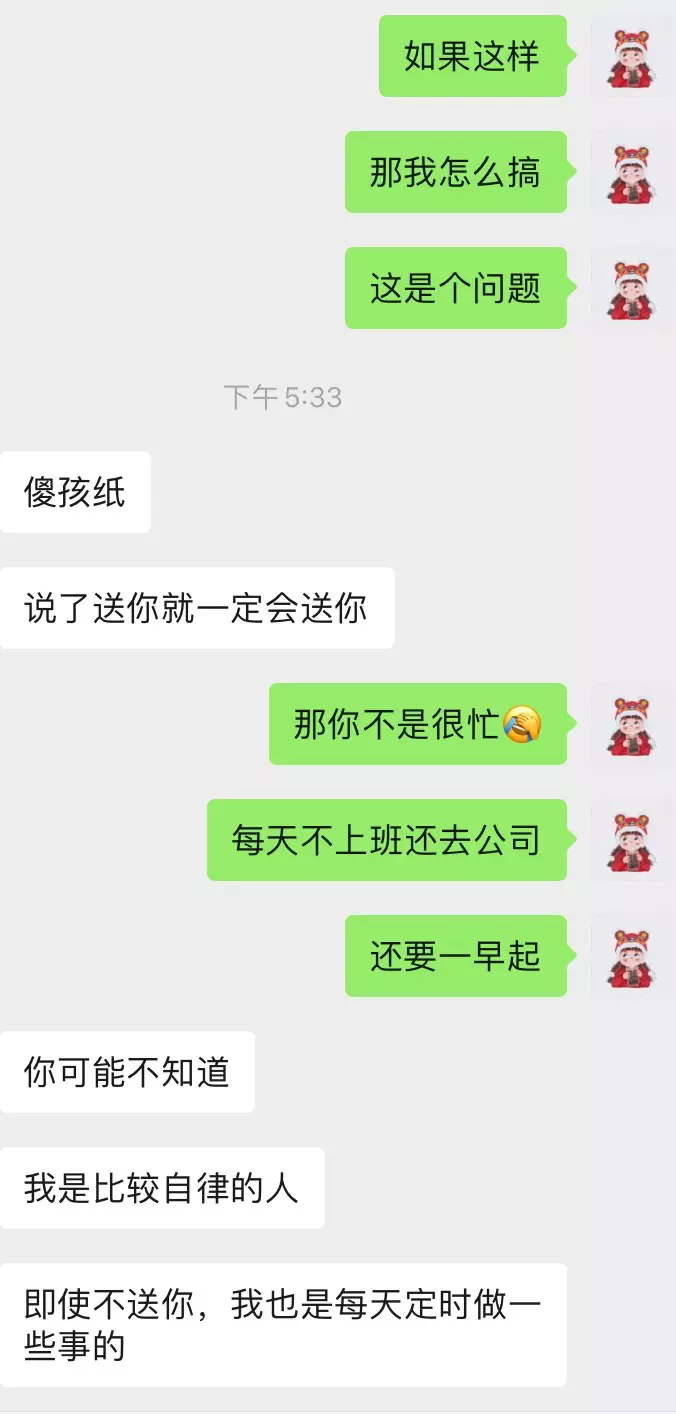The width and height of the screenshot is (676, 1414).
Task: Open sender's avatar beside "如果这样" message
Action: click(x=631, y=57)
